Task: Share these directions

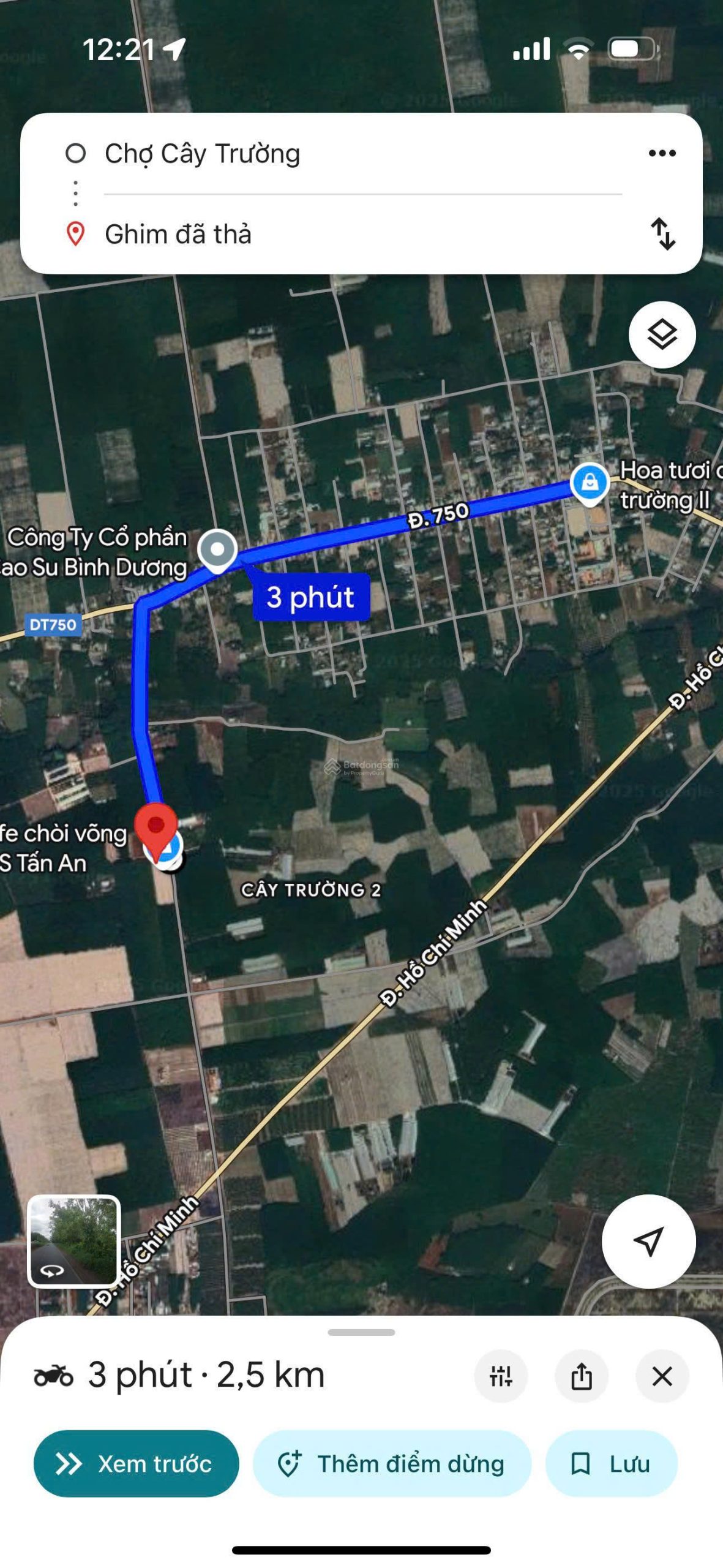Action: (581, 1376)
